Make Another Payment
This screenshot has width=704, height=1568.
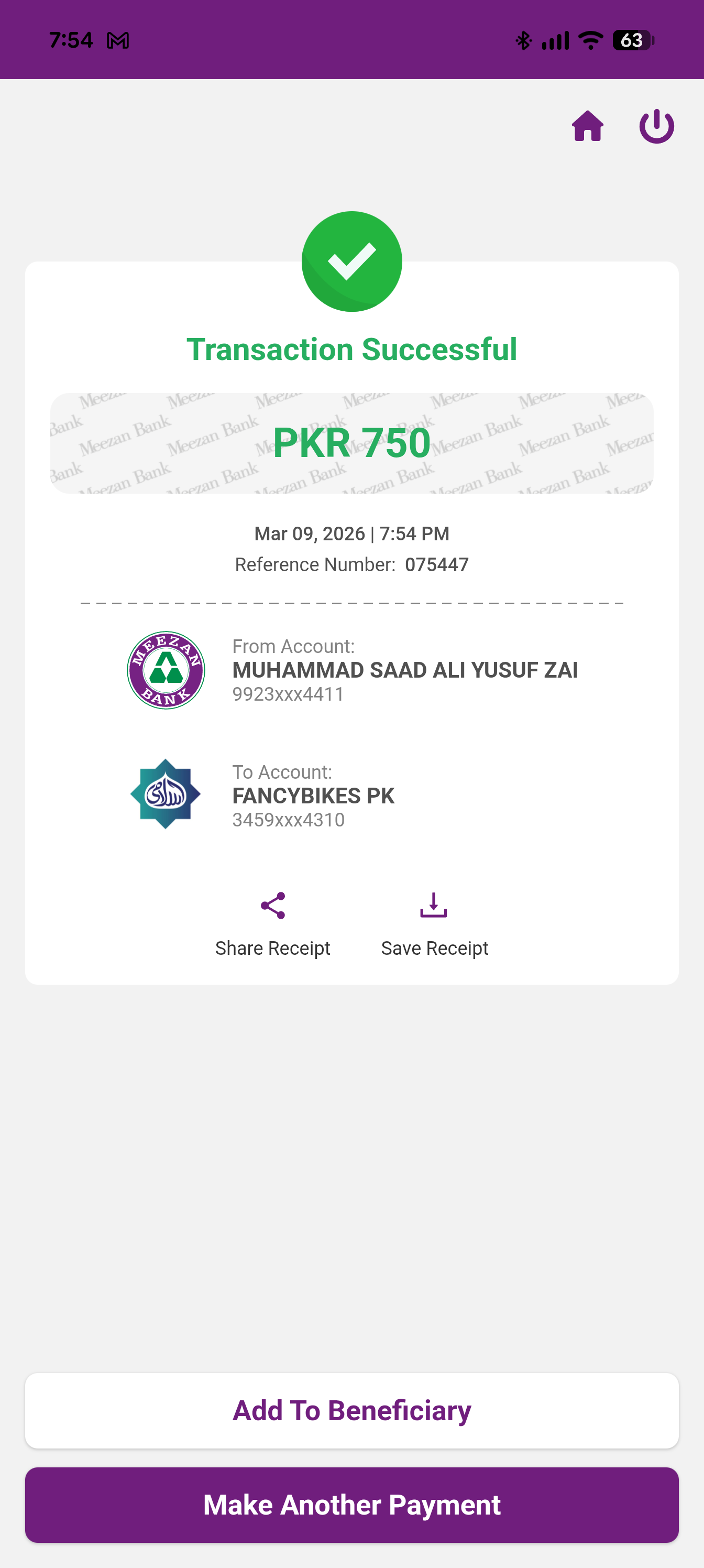(x=351, y=1504)
